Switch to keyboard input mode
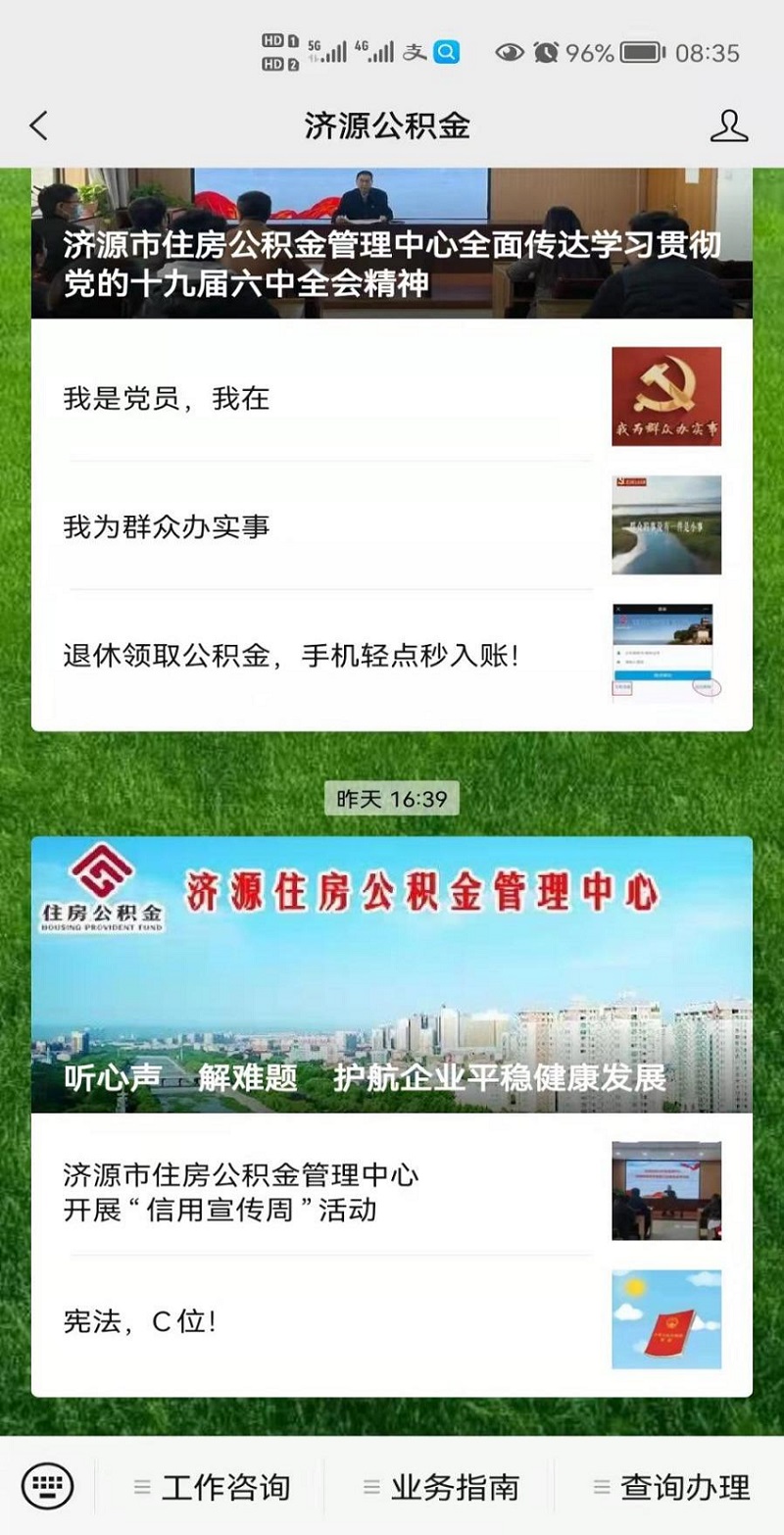Image resolution: width=784 pixels, height=1535 pixels. 47,1486
